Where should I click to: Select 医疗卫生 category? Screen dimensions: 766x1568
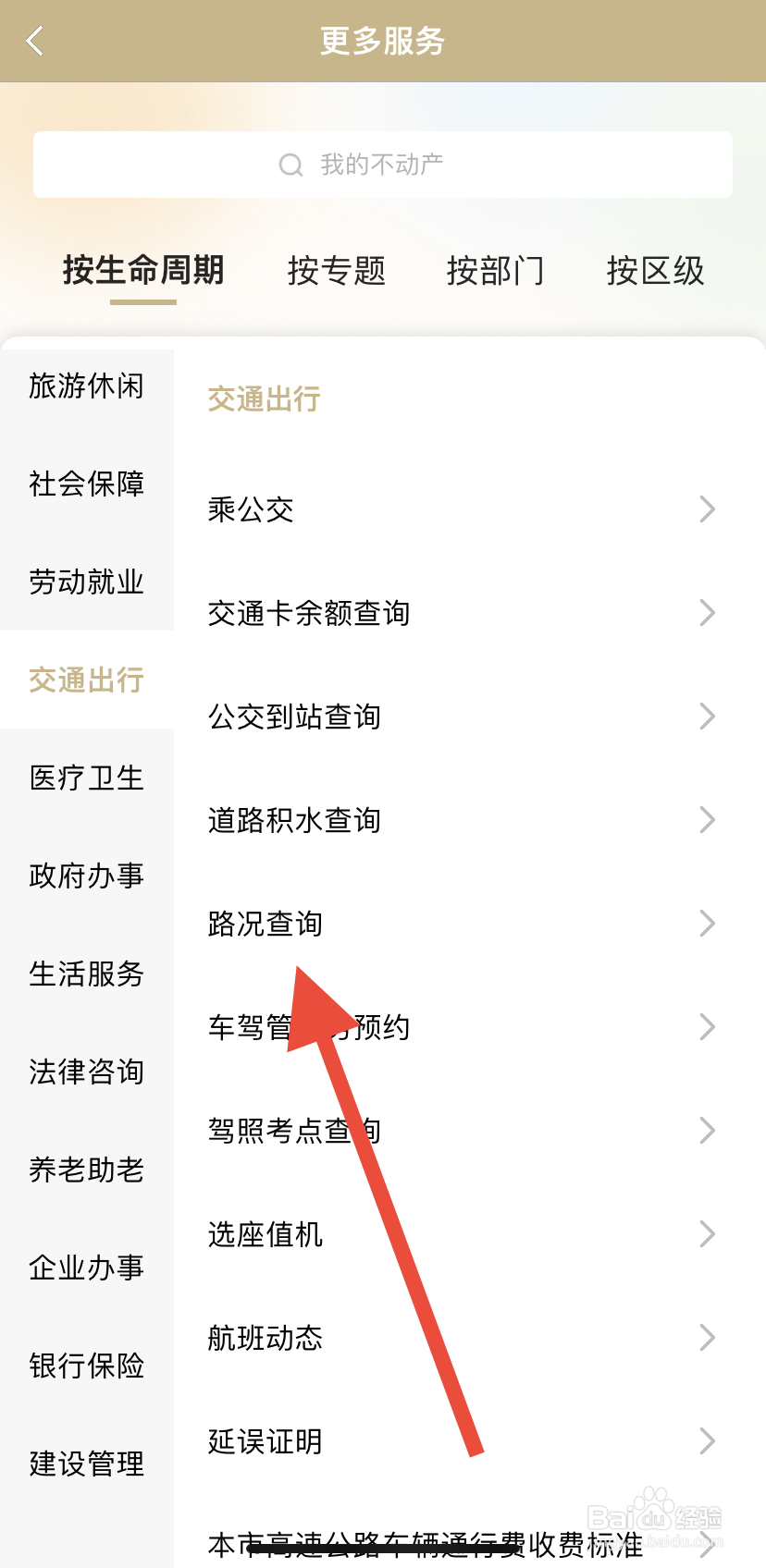[x=86, y=778]
